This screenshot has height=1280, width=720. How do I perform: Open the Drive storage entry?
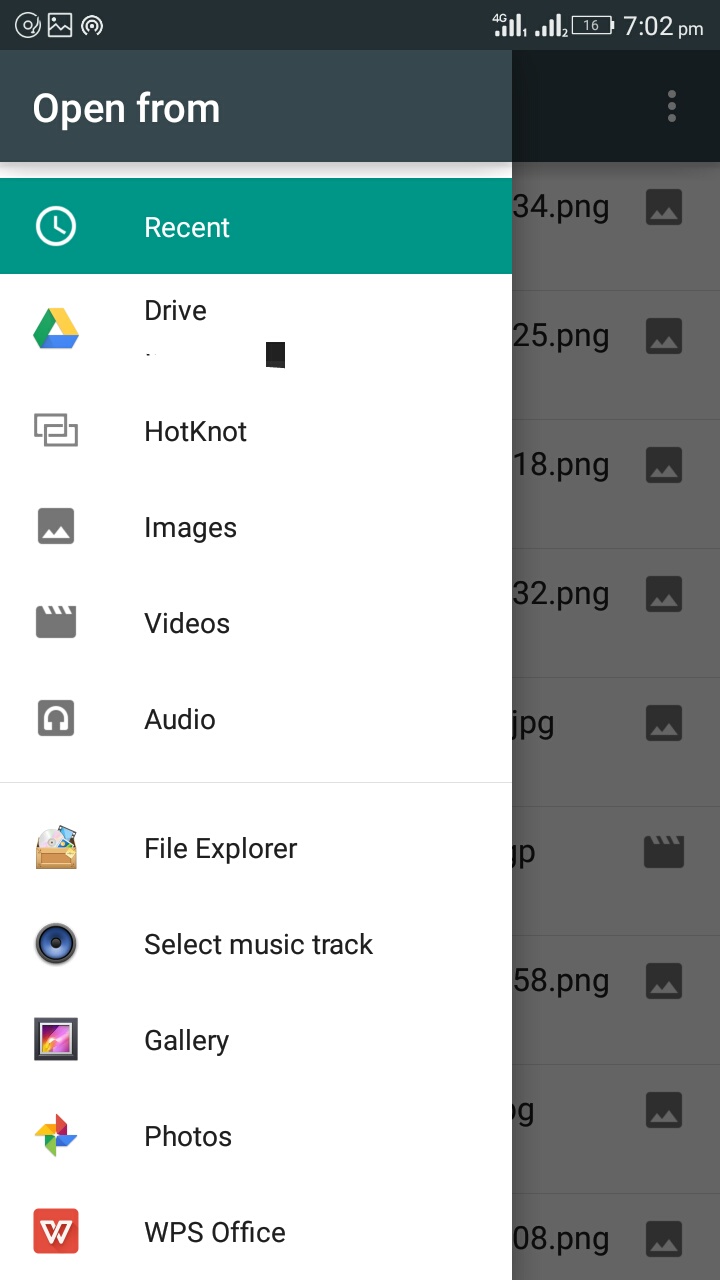(175, 310)
